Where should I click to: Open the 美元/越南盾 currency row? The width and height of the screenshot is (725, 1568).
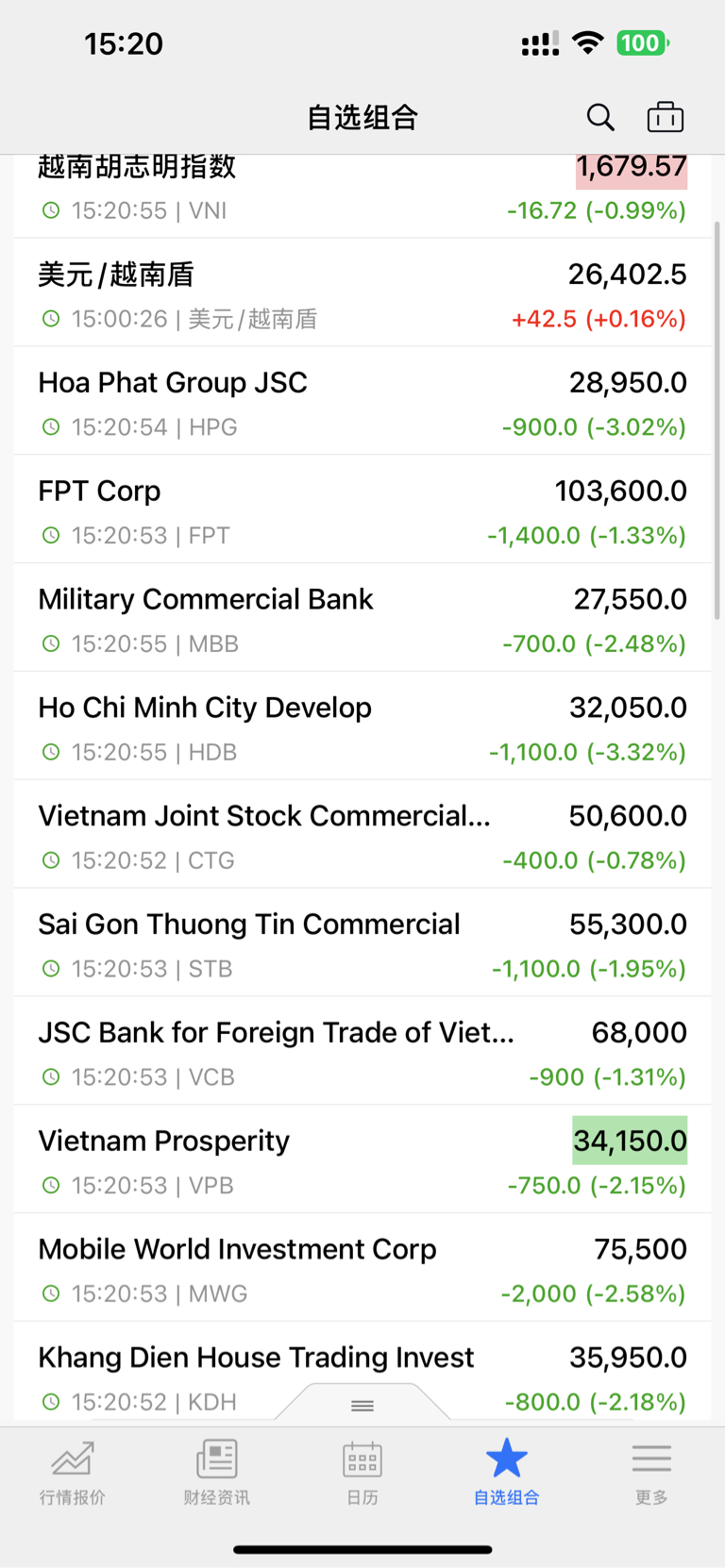(362, 292)
